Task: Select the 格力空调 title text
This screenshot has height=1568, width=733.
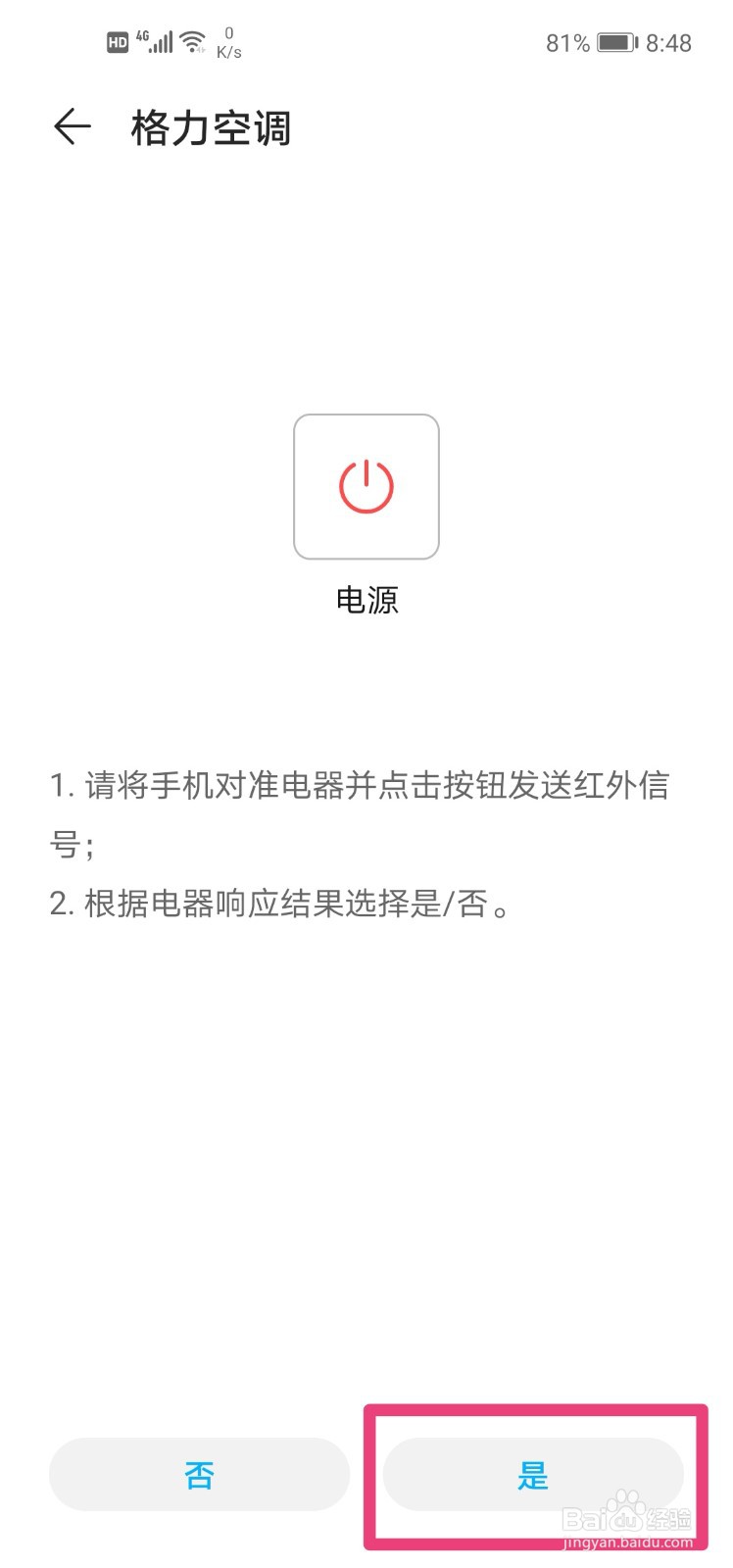Action: click(x=210, y=128)
